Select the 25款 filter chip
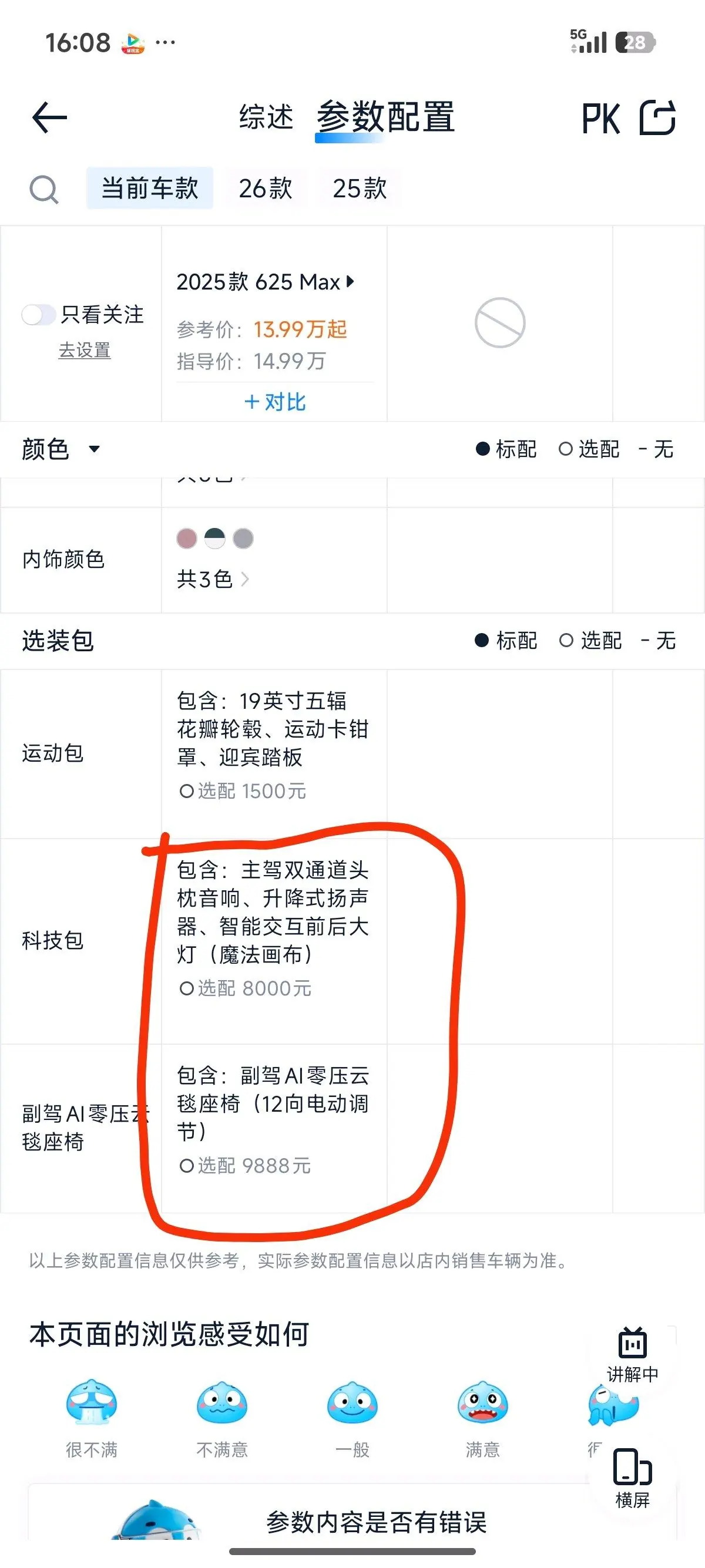Screen dimensions: 705x1568 coord(359,188)
